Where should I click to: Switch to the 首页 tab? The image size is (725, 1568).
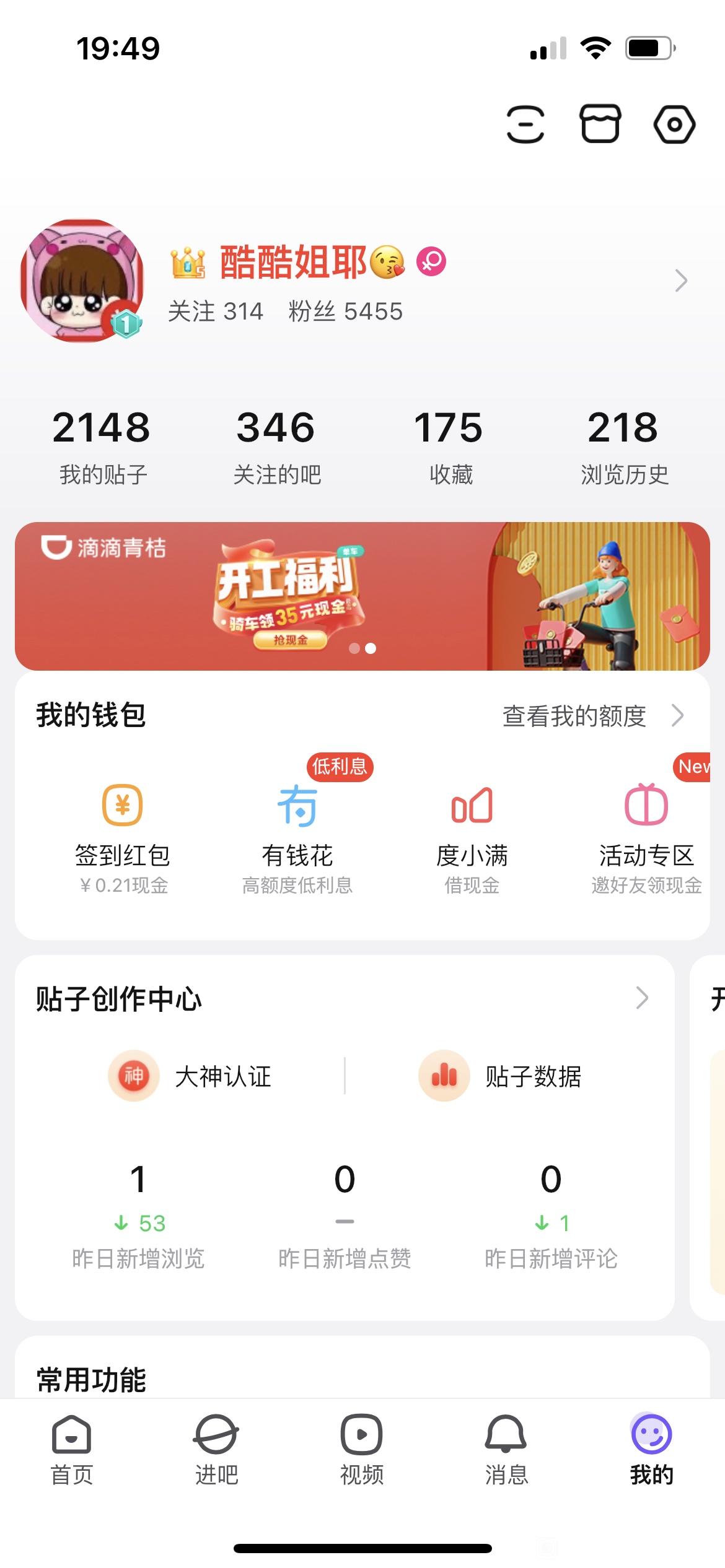point(72,1449)
